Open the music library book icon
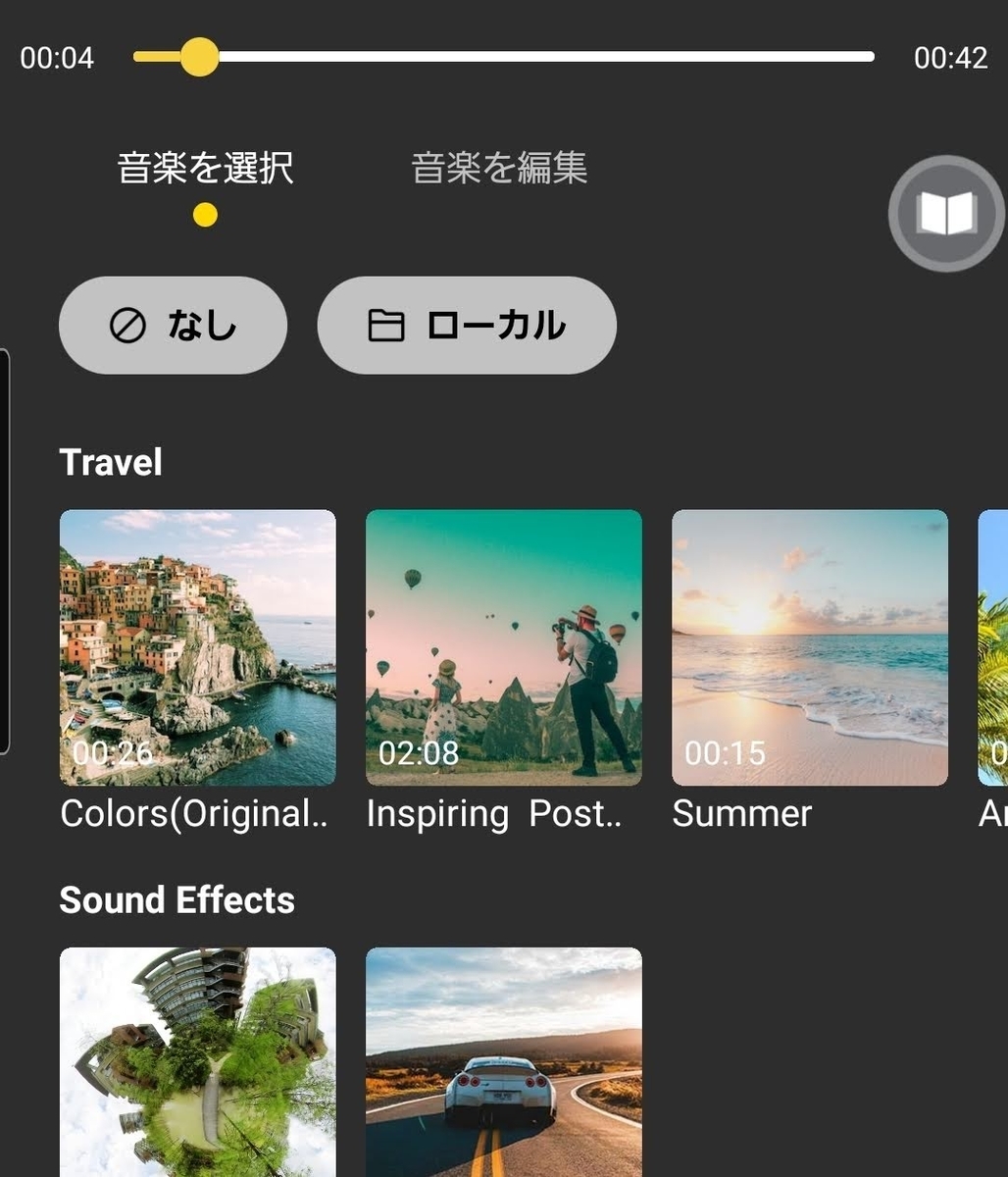The image size is (1008, 1177). point(944,213)
